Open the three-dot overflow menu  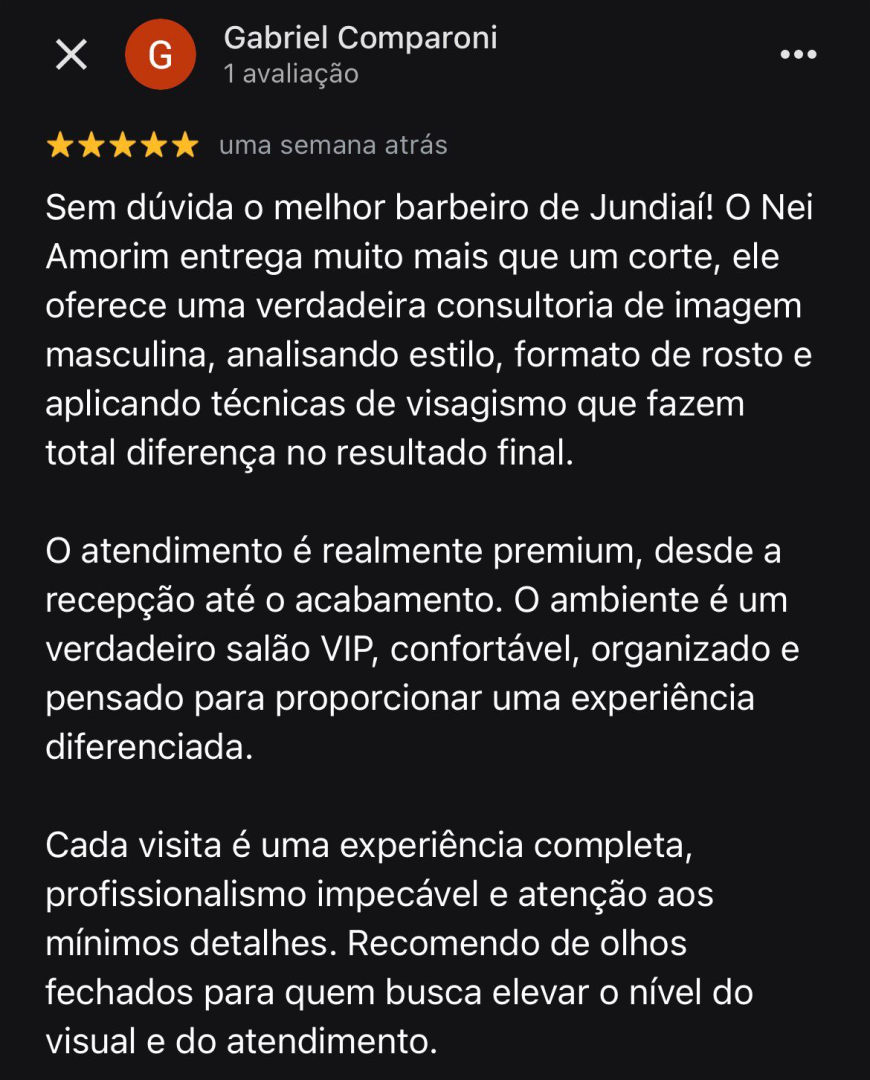[797, 55]
